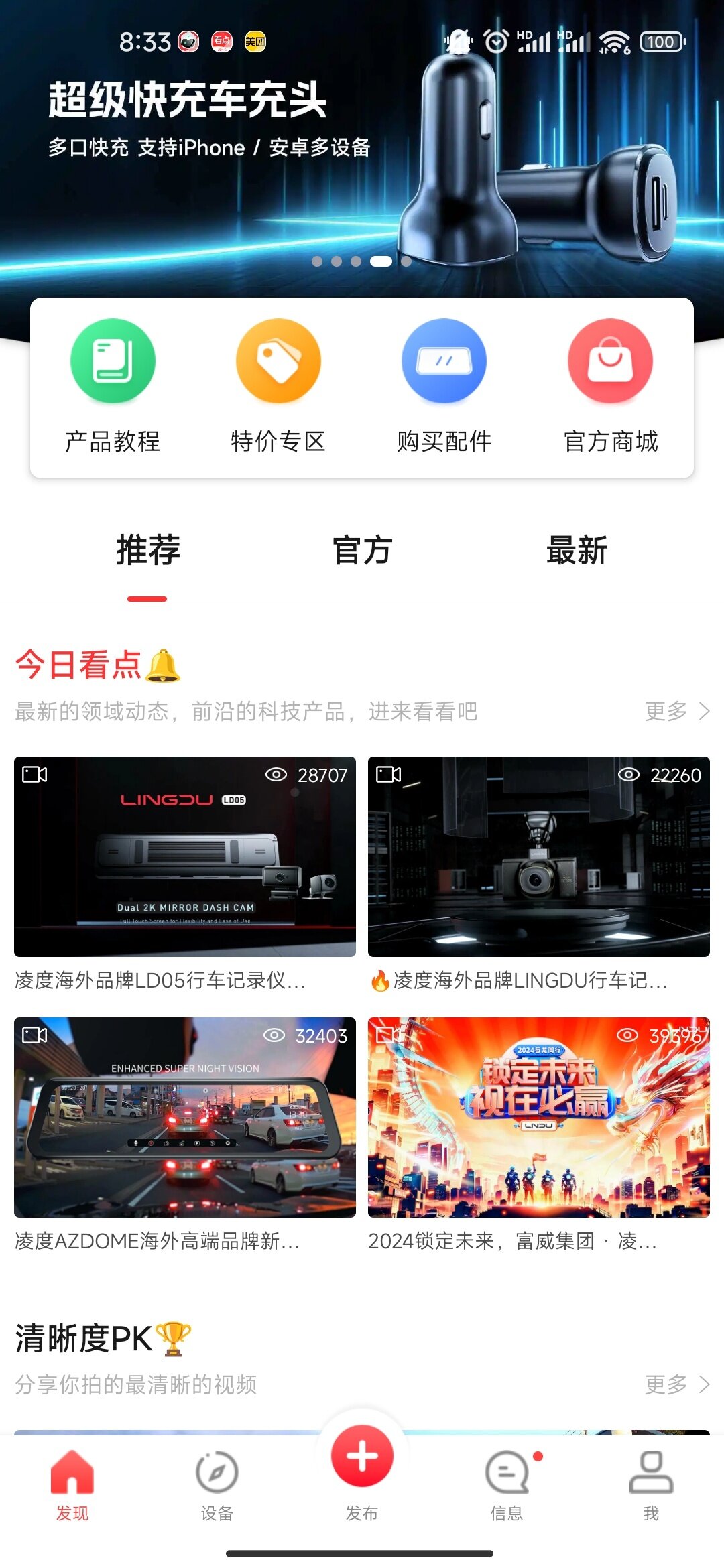Open the 超级快充车充头 banner
Screen dimensions: 724x1568
[362, 168]
